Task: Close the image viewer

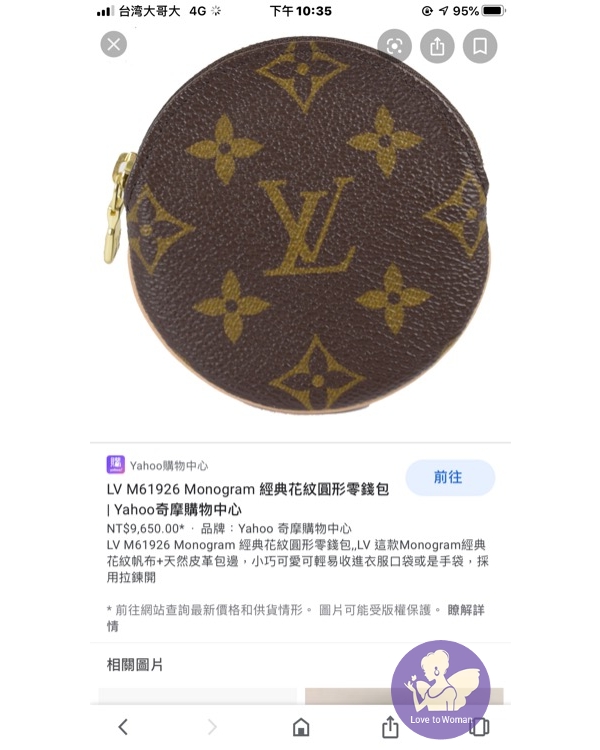Action: coord(113,44)
